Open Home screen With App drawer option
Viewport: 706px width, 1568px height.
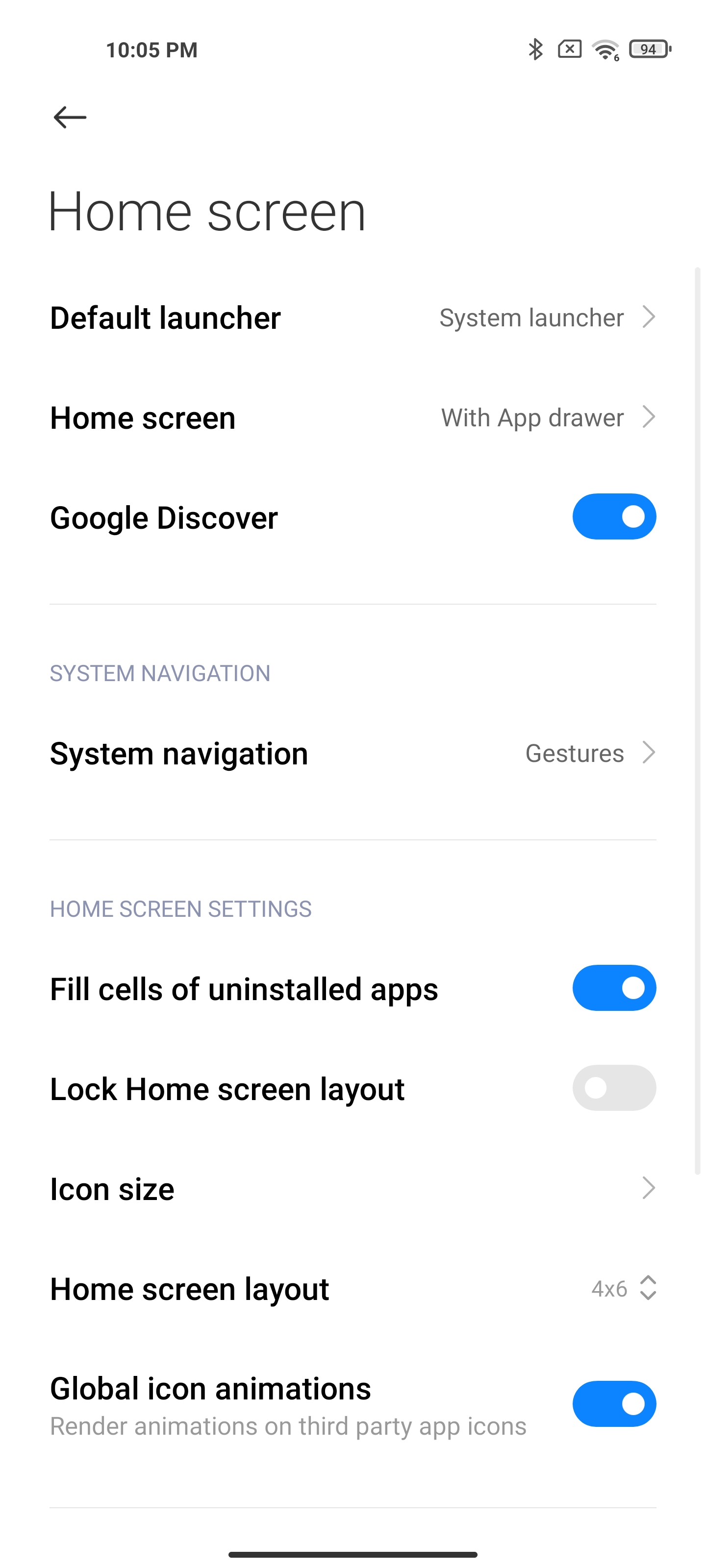click(x=353, y=417)
